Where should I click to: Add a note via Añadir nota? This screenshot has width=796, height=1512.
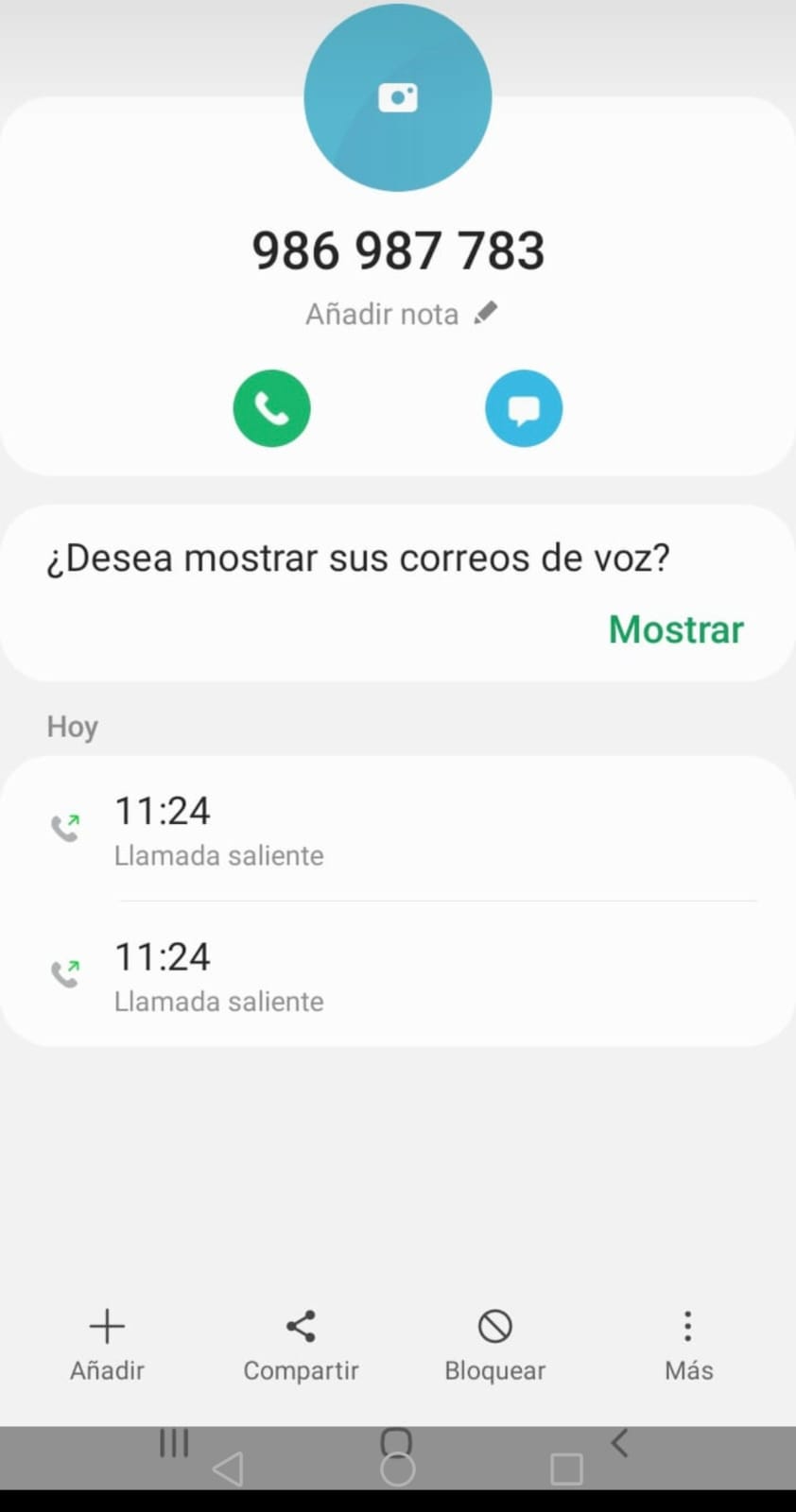click(401, 314)
